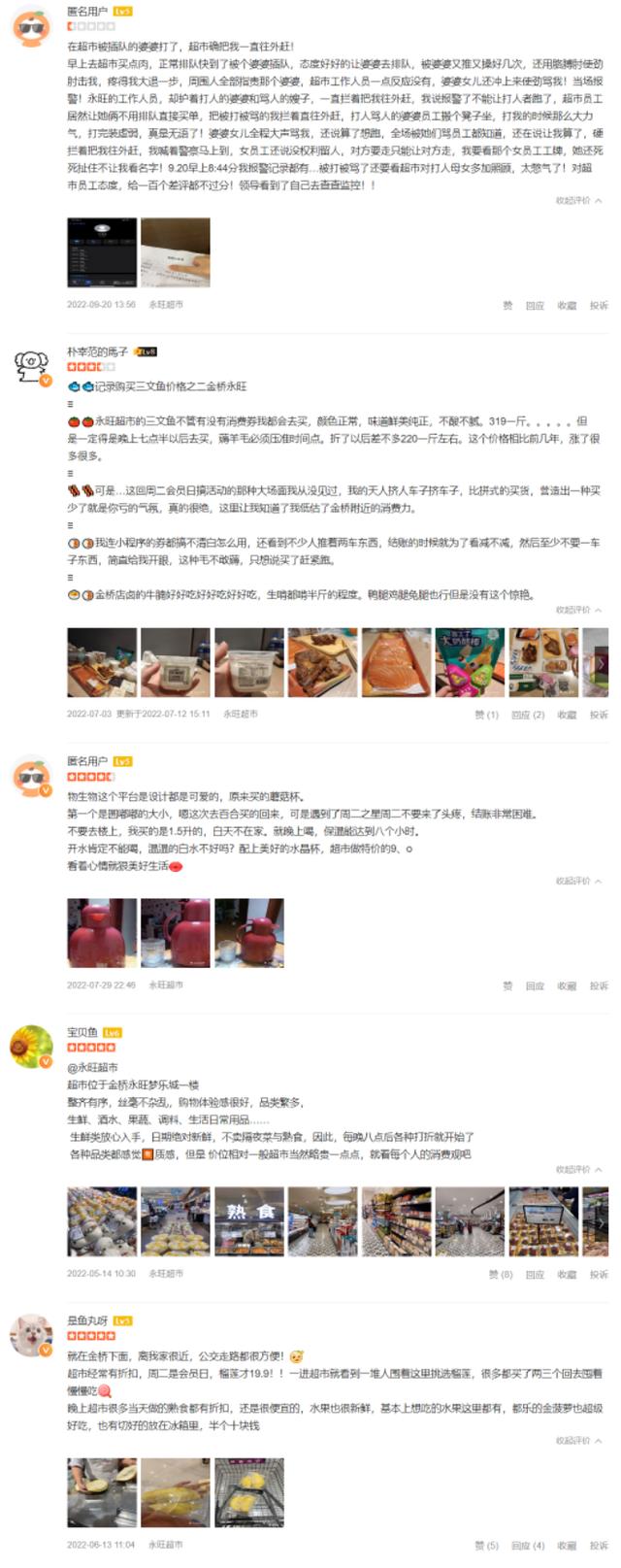Save the review dated 2022-07-29
The width and height of the screenshot is (621, 1568).
567,985
